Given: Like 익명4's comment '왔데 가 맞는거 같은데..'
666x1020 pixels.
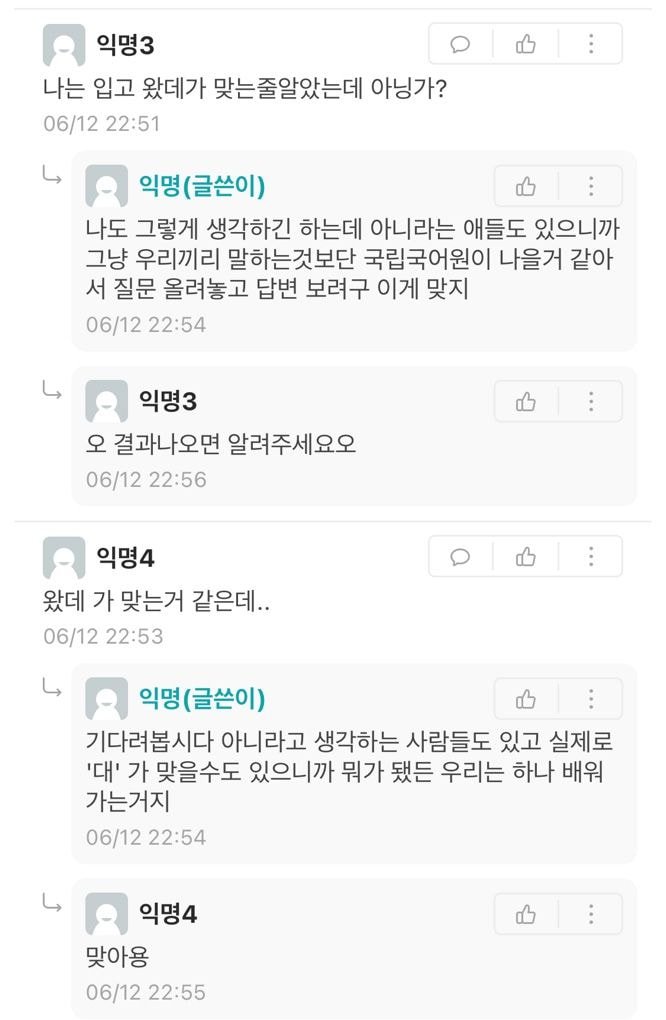Looking at the screenshot, I should pyautogui.click(x=525, y=557).
